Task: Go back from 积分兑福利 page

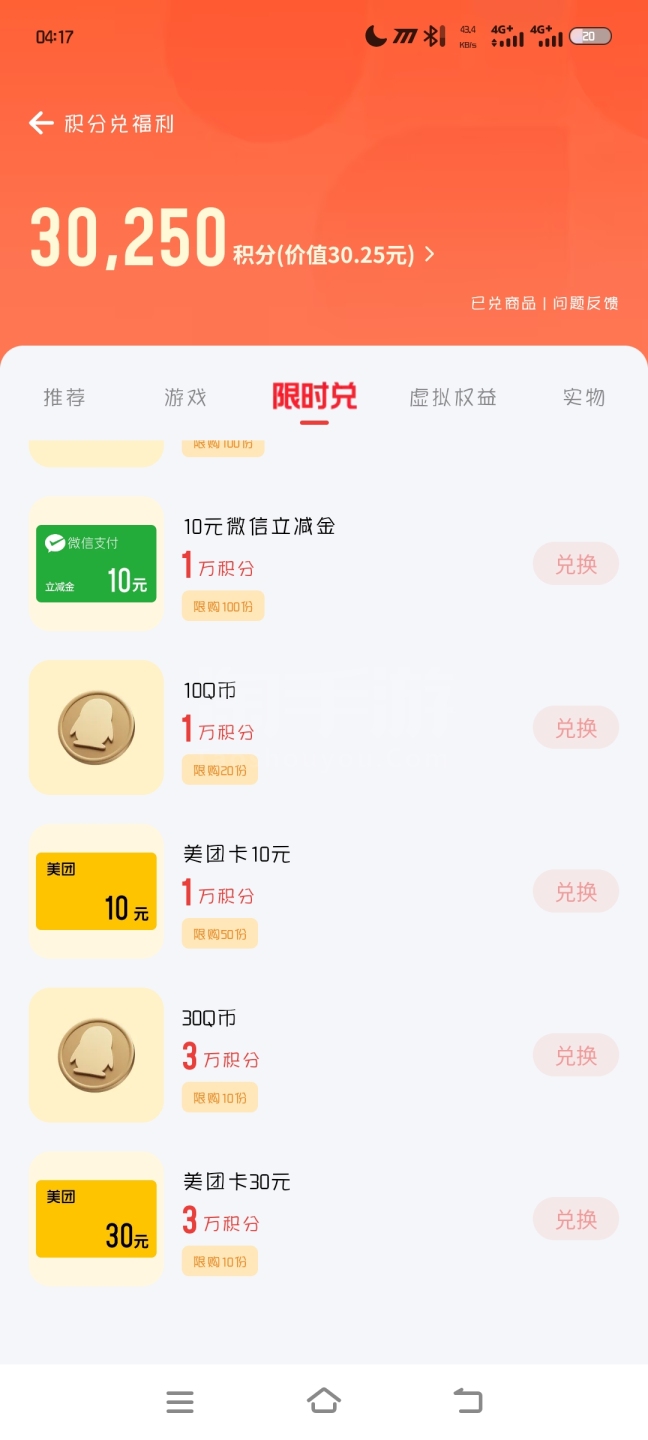Action: pos(41,123)
